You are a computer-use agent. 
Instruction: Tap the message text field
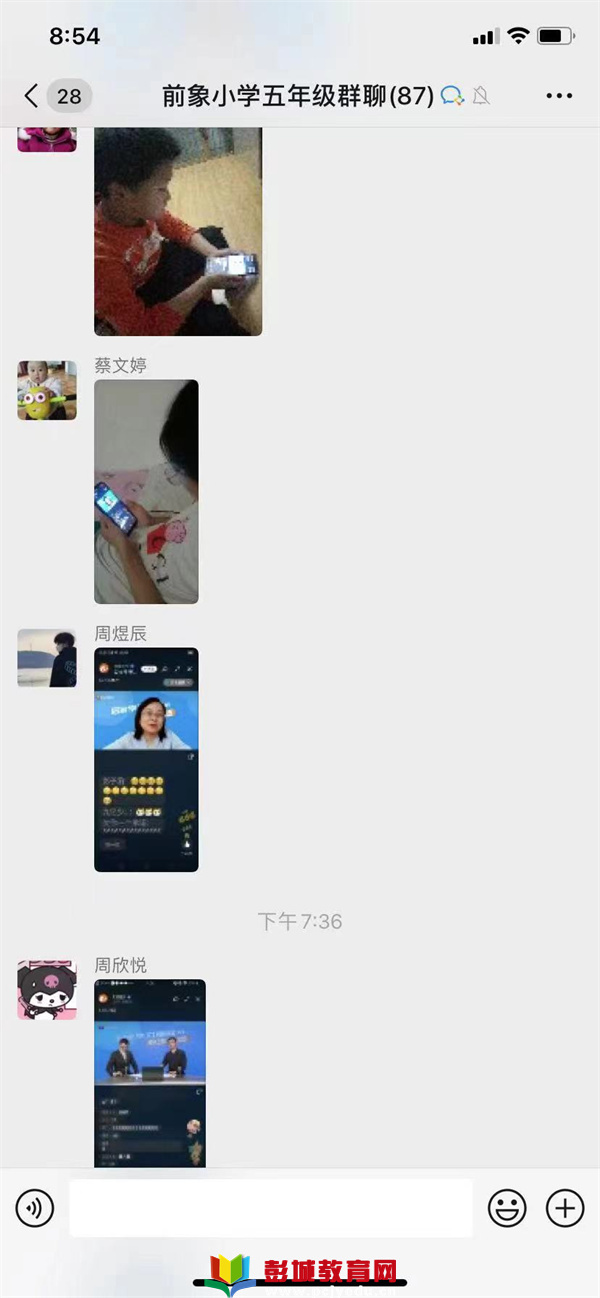pyautogui.click(x=270, y=1209)
